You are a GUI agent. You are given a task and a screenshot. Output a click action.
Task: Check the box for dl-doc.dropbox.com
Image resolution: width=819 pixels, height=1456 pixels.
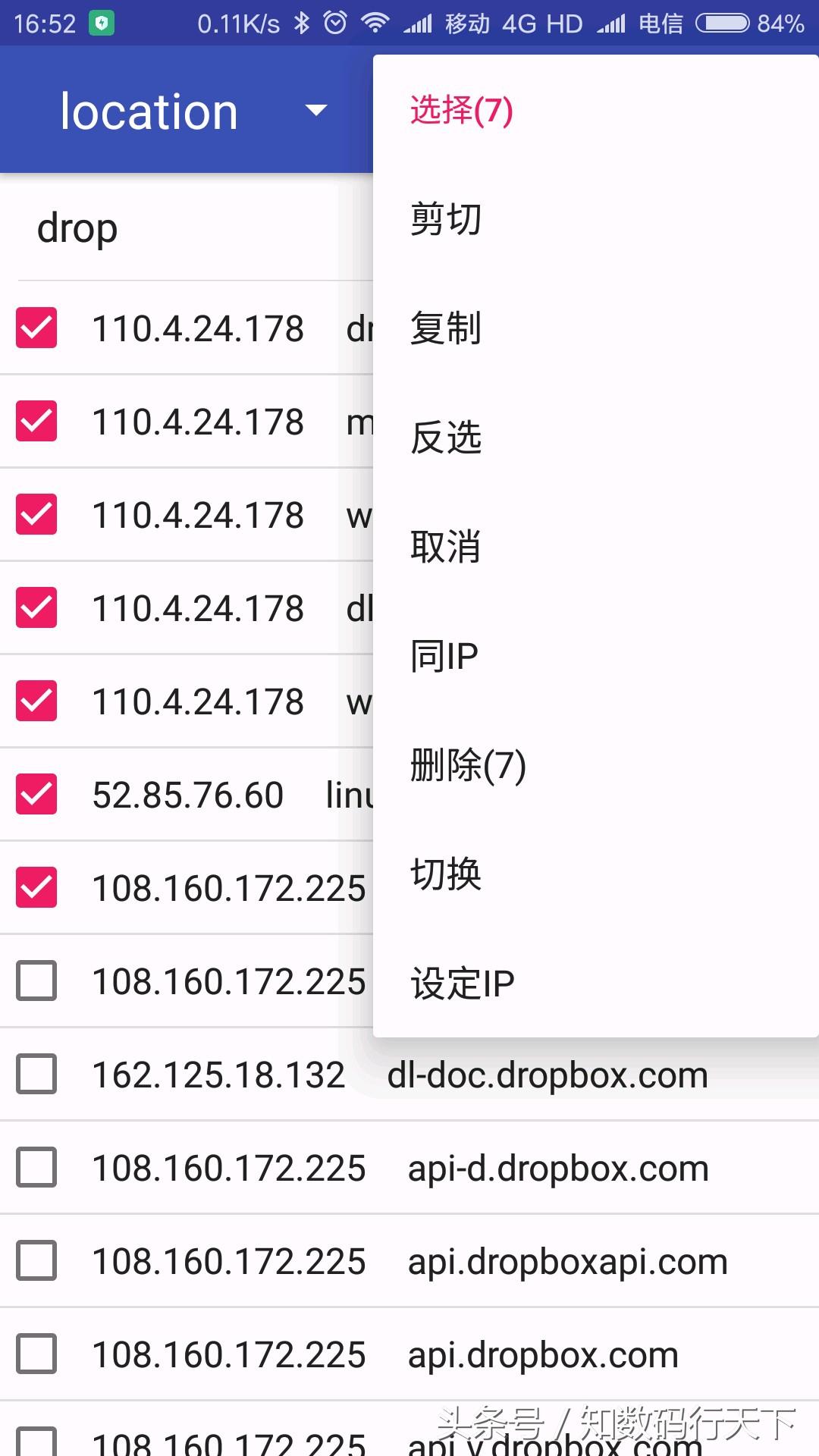[x=36, y=1074]
